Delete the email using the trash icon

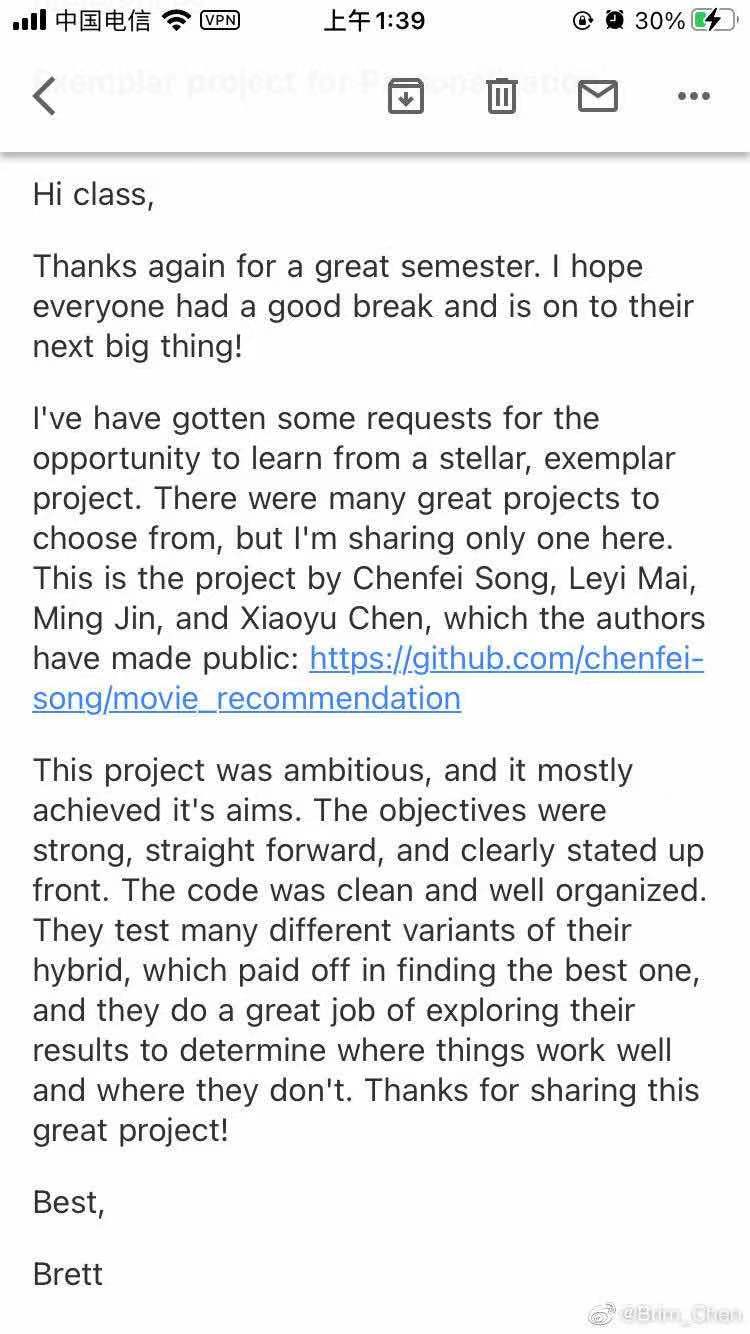[x=501, y=96]
